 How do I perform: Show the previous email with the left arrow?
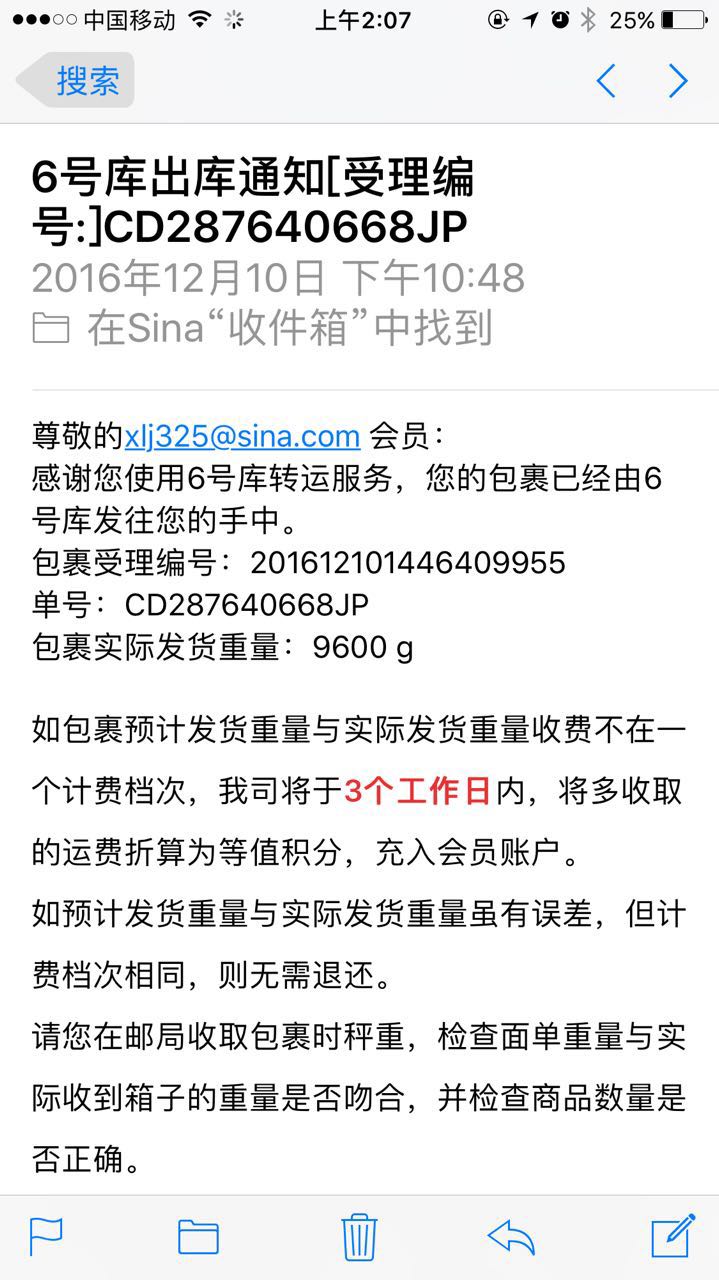(605, 81)
